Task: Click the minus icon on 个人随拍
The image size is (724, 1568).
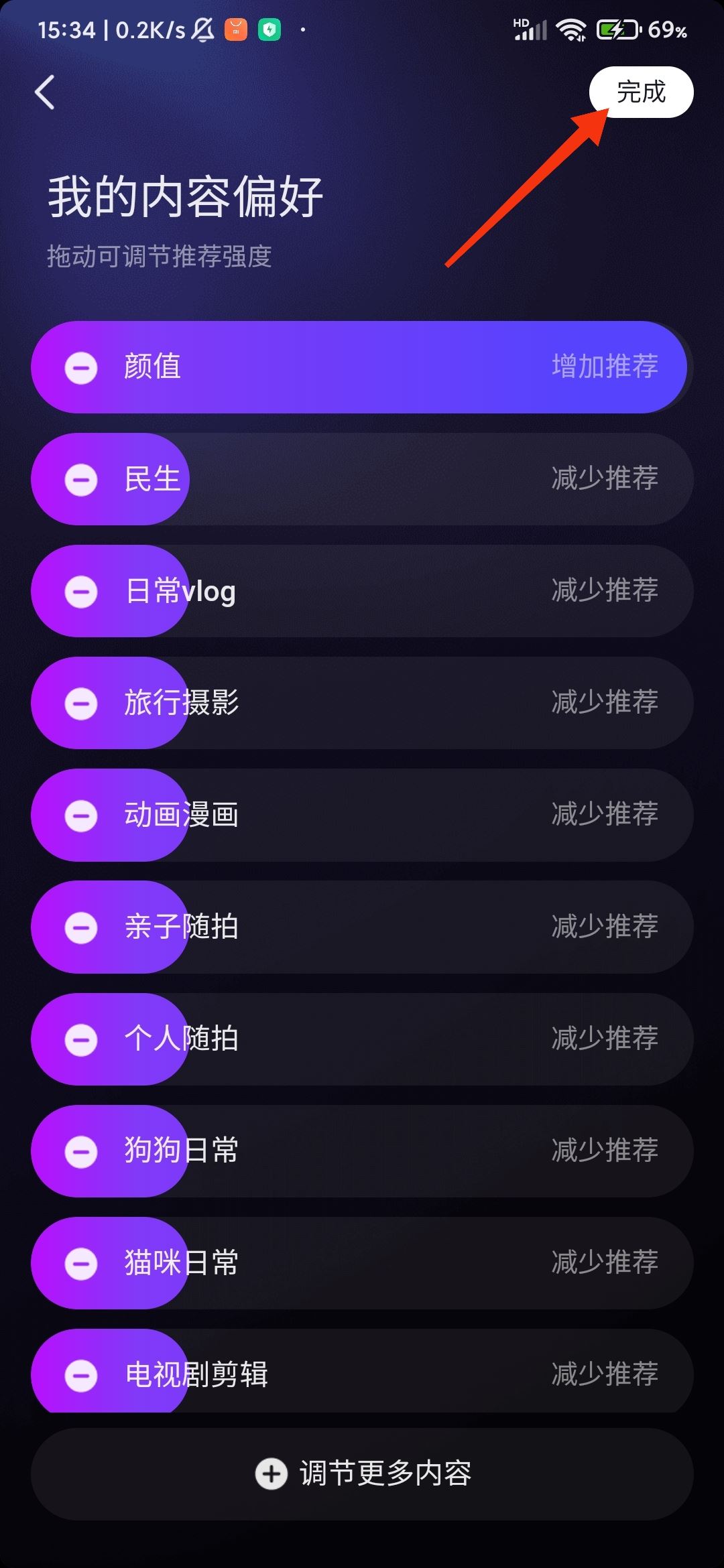Action: click(82, 1039)
